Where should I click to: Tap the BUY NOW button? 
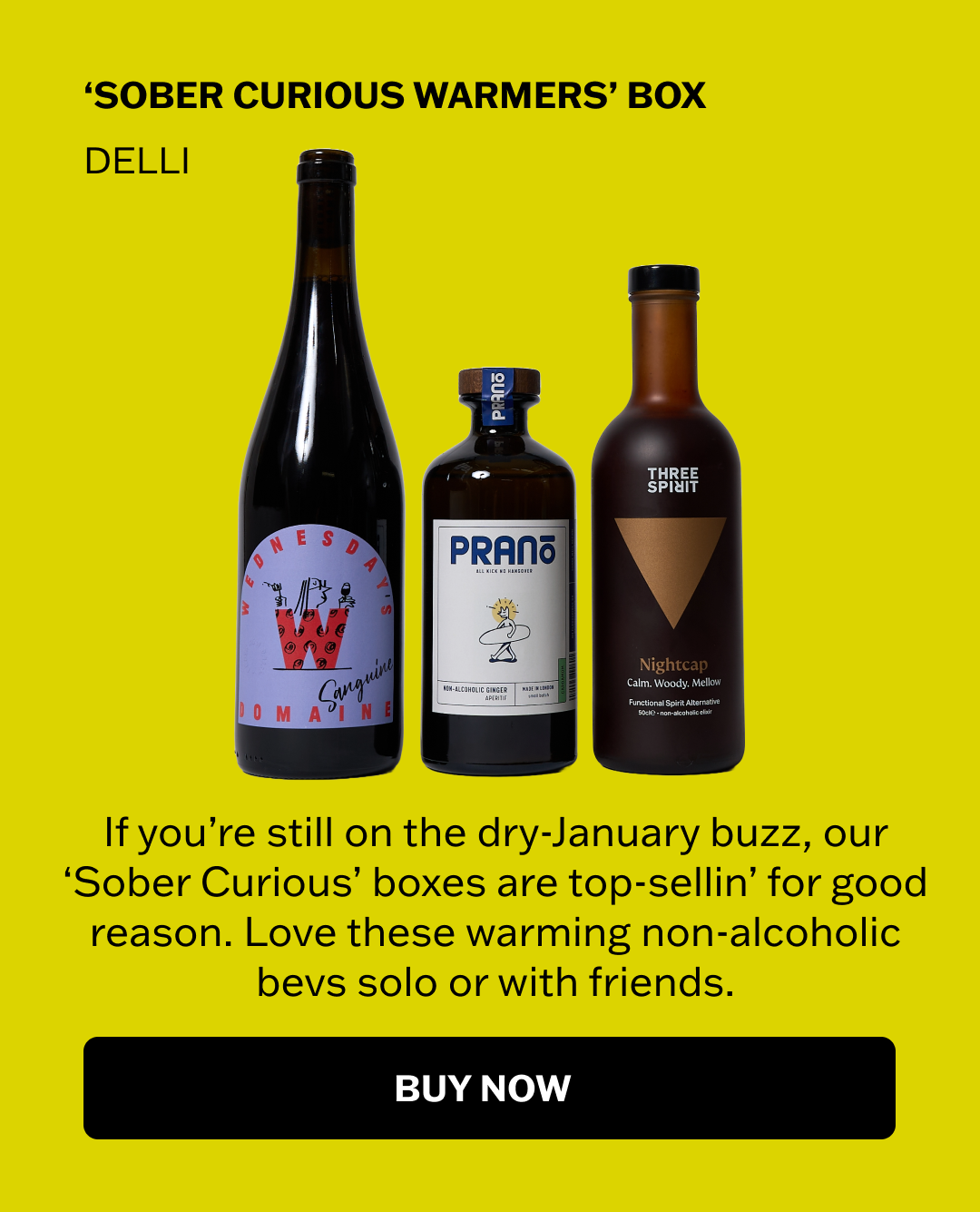489,1088
